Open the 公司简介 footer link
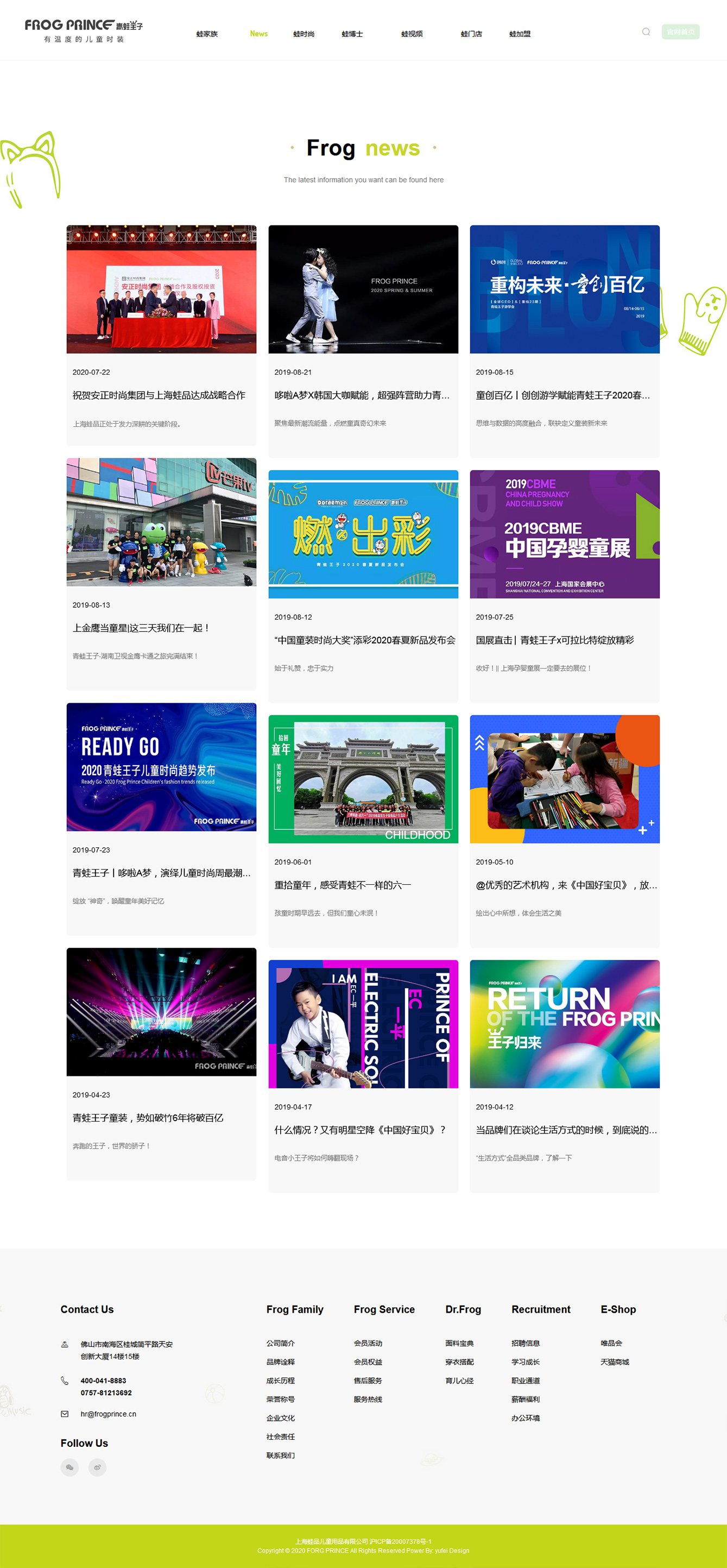The width and height of the screenshot is (727, 1568). click(x=280, y=1343)
